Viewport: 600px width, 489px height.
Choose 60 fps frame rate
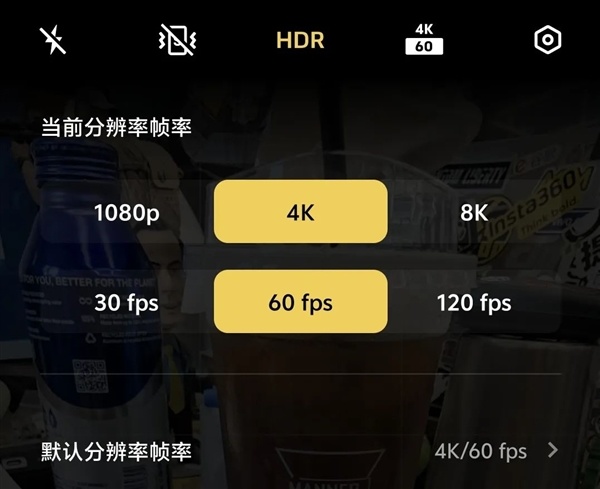point(300,302)
